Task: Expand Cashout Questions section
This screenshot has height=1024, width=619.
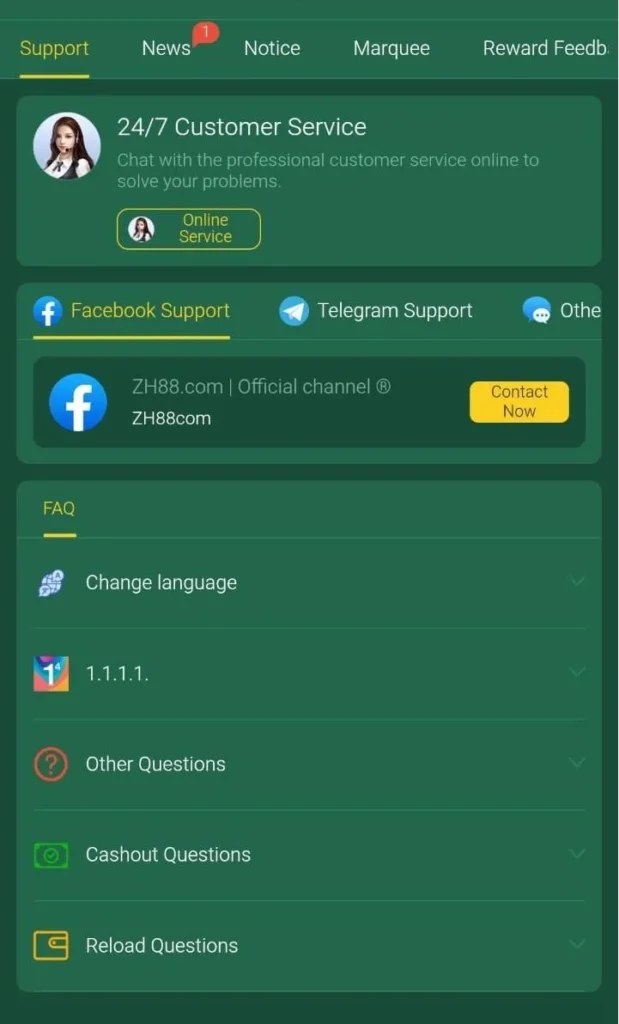Action: pos(309,855)
